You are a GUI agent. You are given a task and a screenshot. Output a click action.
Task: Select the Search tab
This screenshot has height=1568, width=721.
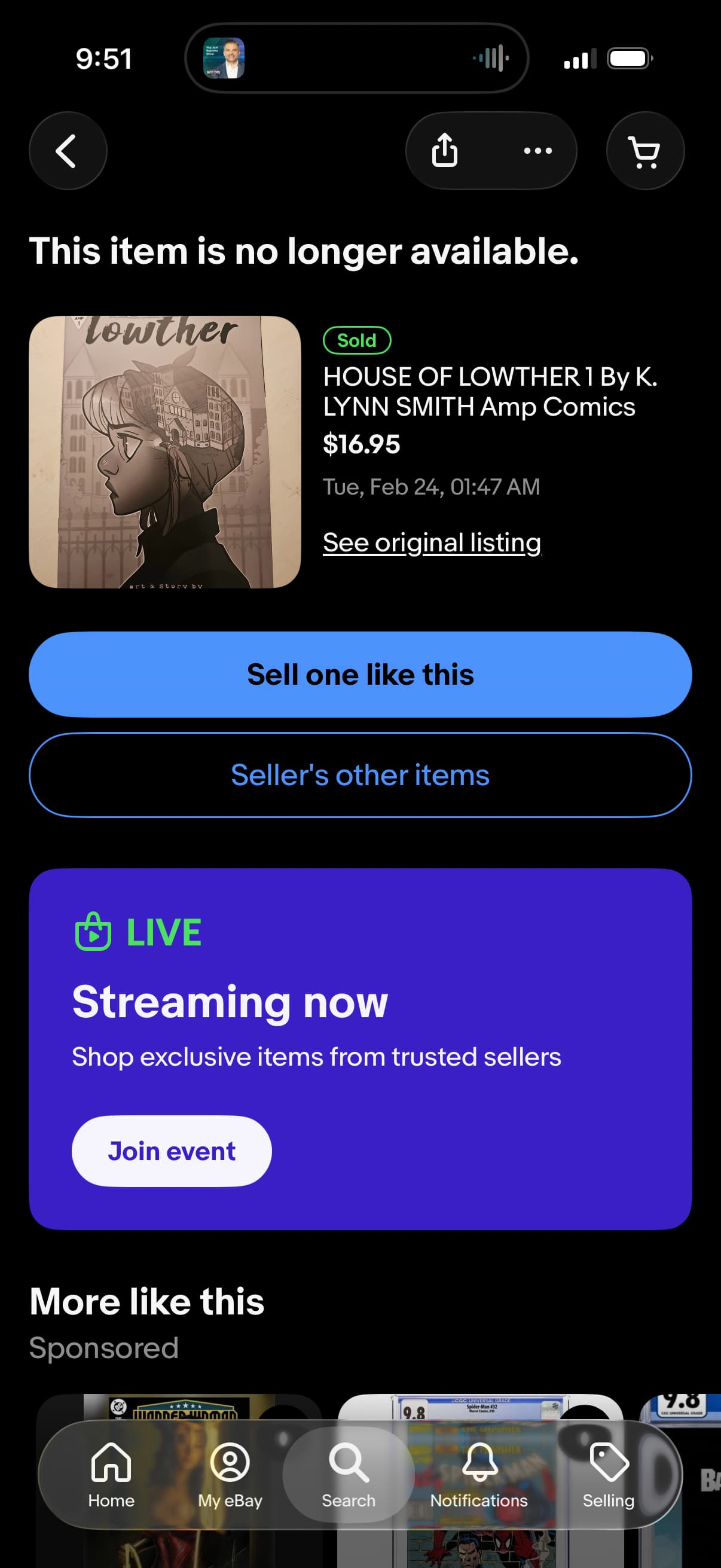(x=349, y=1474)
